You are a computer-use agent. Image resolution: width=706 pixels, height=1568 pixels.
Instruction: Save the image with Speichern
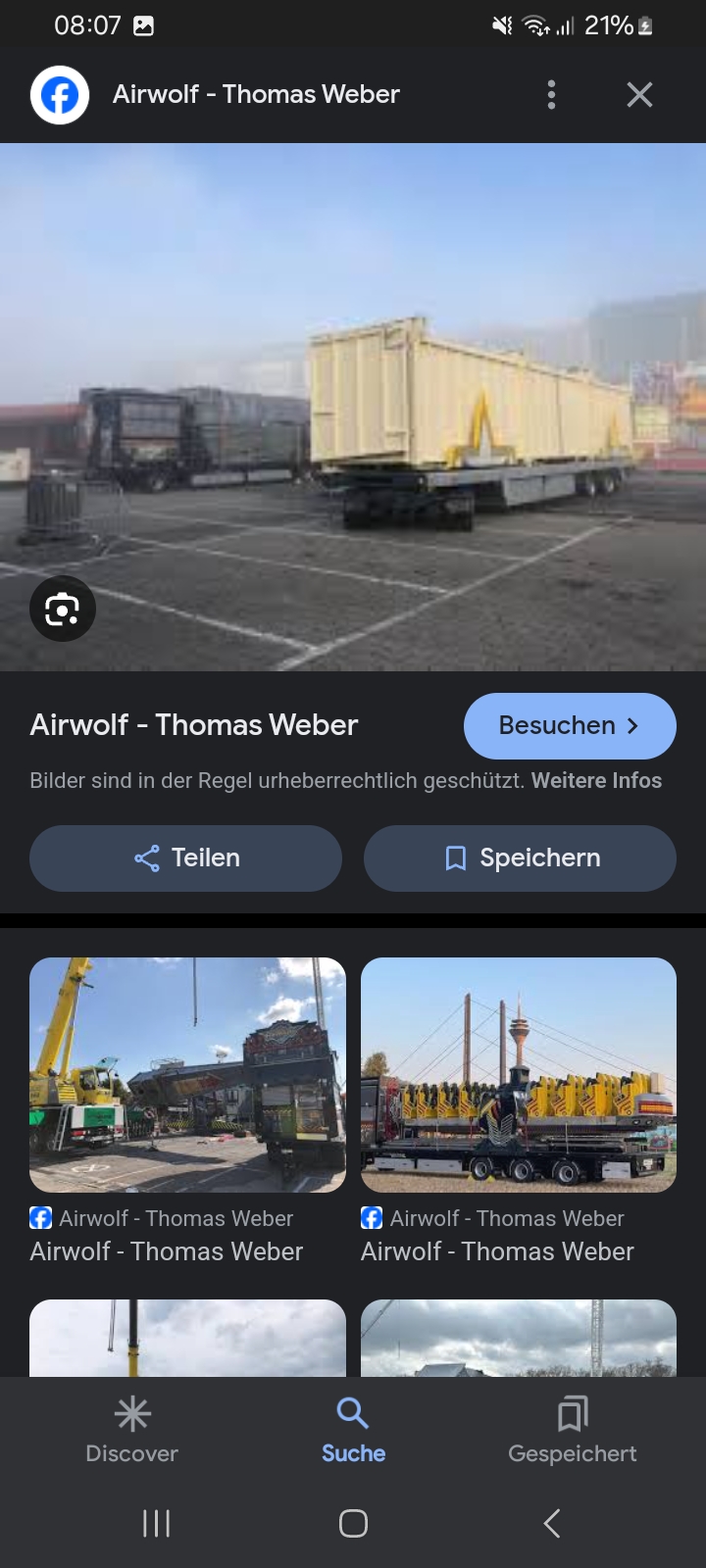520,858
